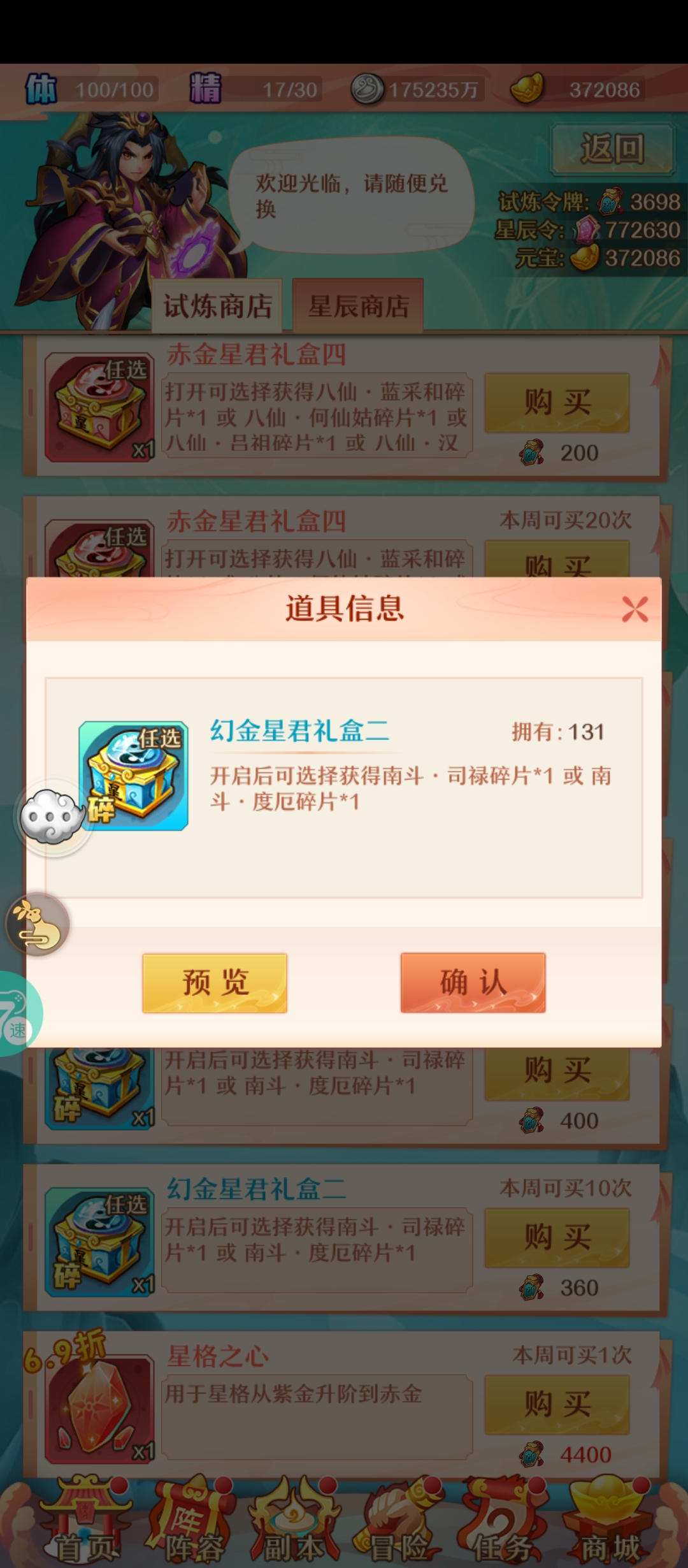Image resolution: width=688 pixels, height=1568 pixels.
Task: Buy 星格之心 priced at 4400
Action: tap(557, 1404)
